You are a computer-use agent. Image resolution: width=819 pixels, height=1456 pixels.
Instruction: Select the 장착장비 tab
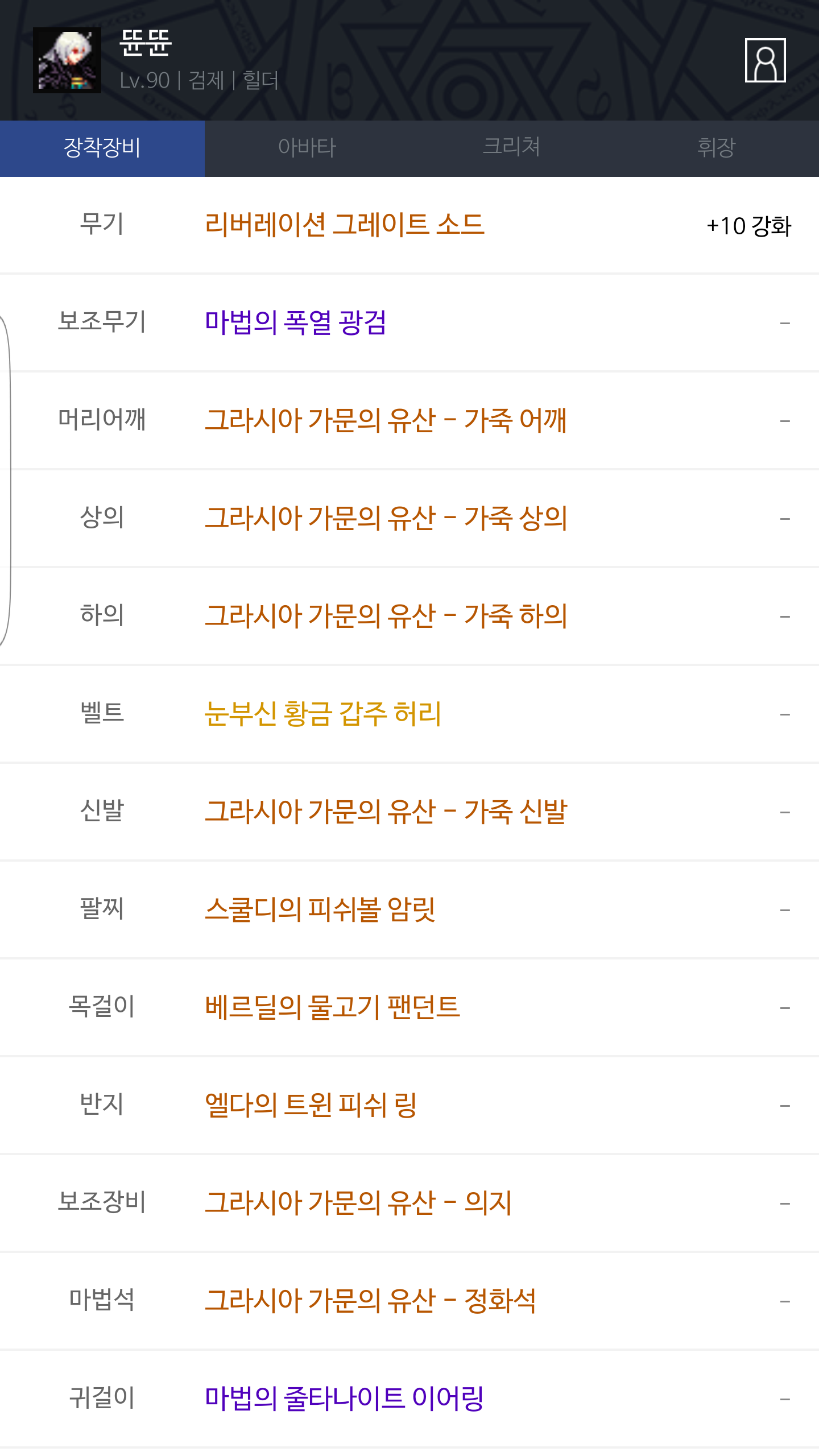[x=102, y=148]
